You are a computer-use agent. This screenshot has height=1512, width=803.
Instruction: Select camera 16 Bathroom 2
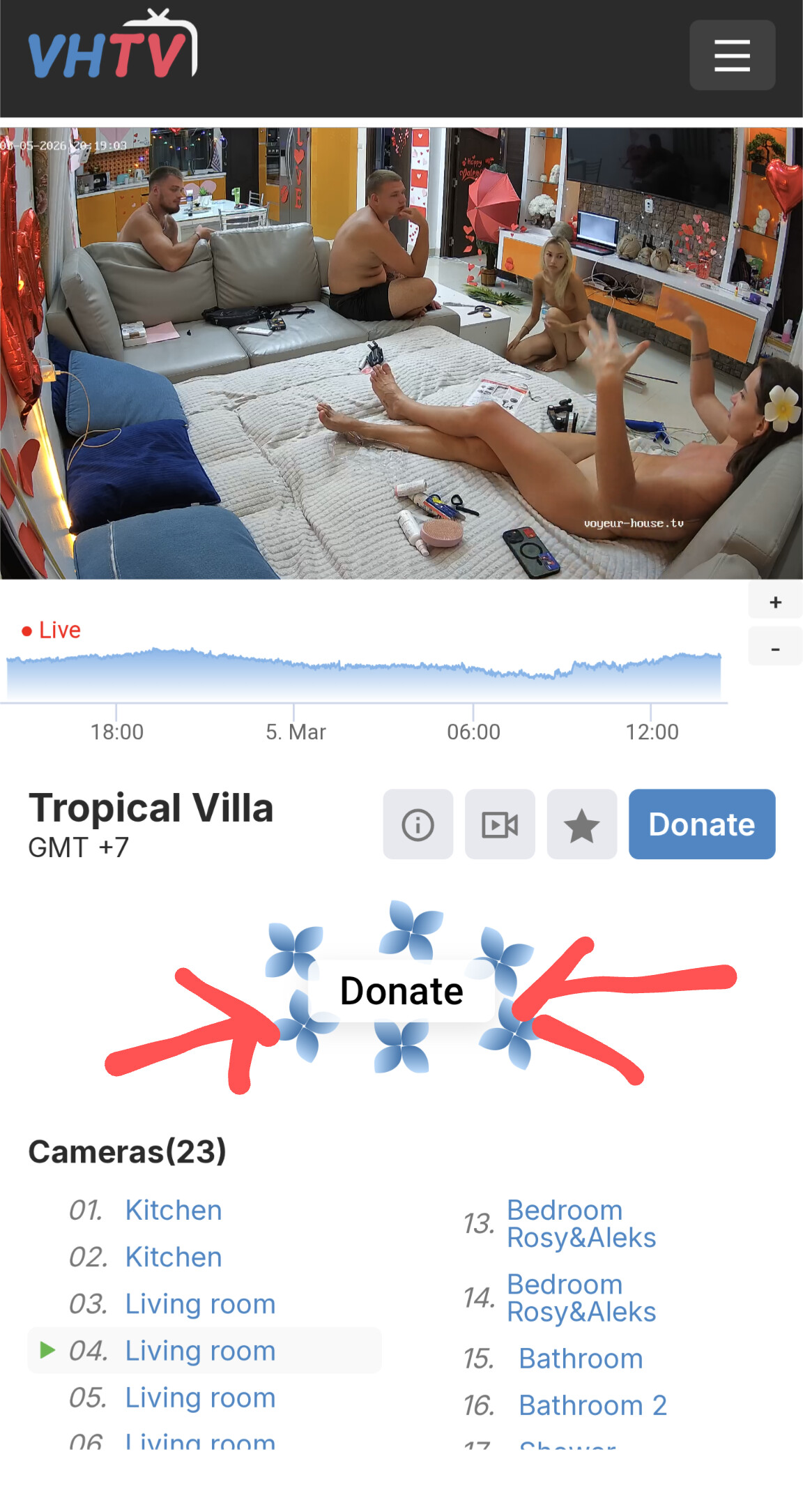click(592, 1405)
